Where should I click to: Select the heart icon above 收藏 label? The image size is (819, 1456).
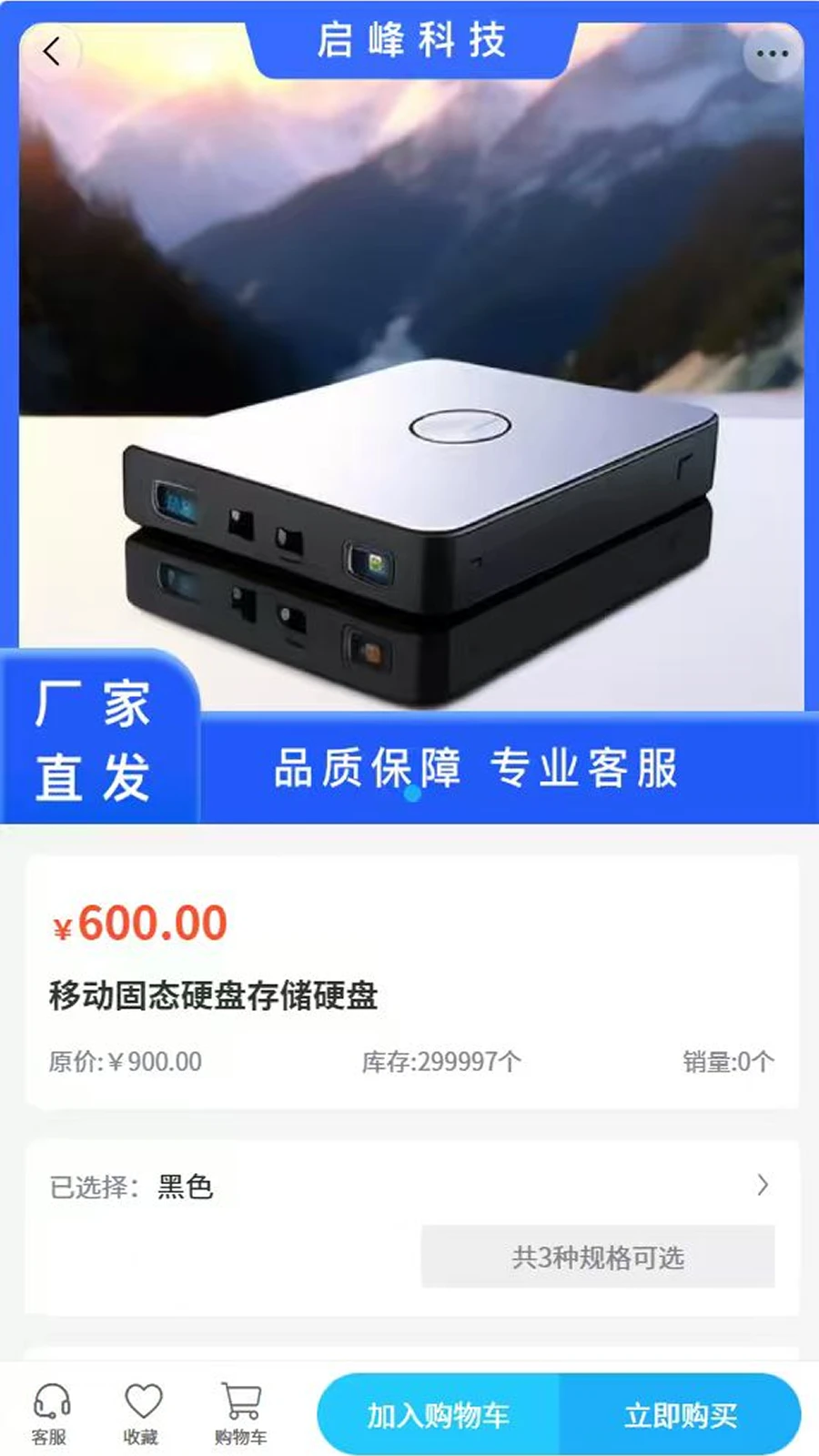pyautogui.click(x=141, y=1400)
